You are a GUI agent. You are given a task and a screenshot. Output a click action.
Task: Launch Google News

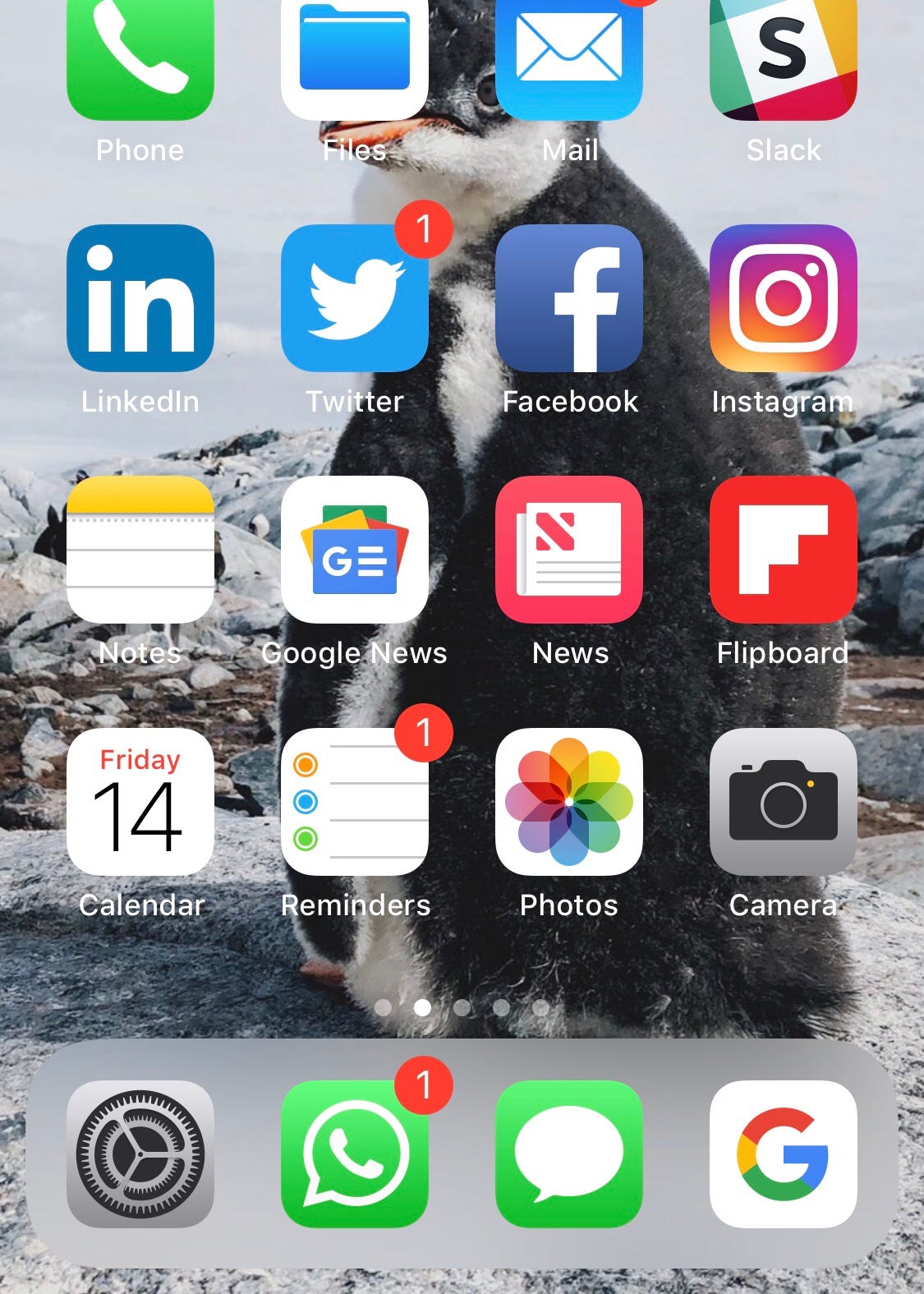point(354,549)
